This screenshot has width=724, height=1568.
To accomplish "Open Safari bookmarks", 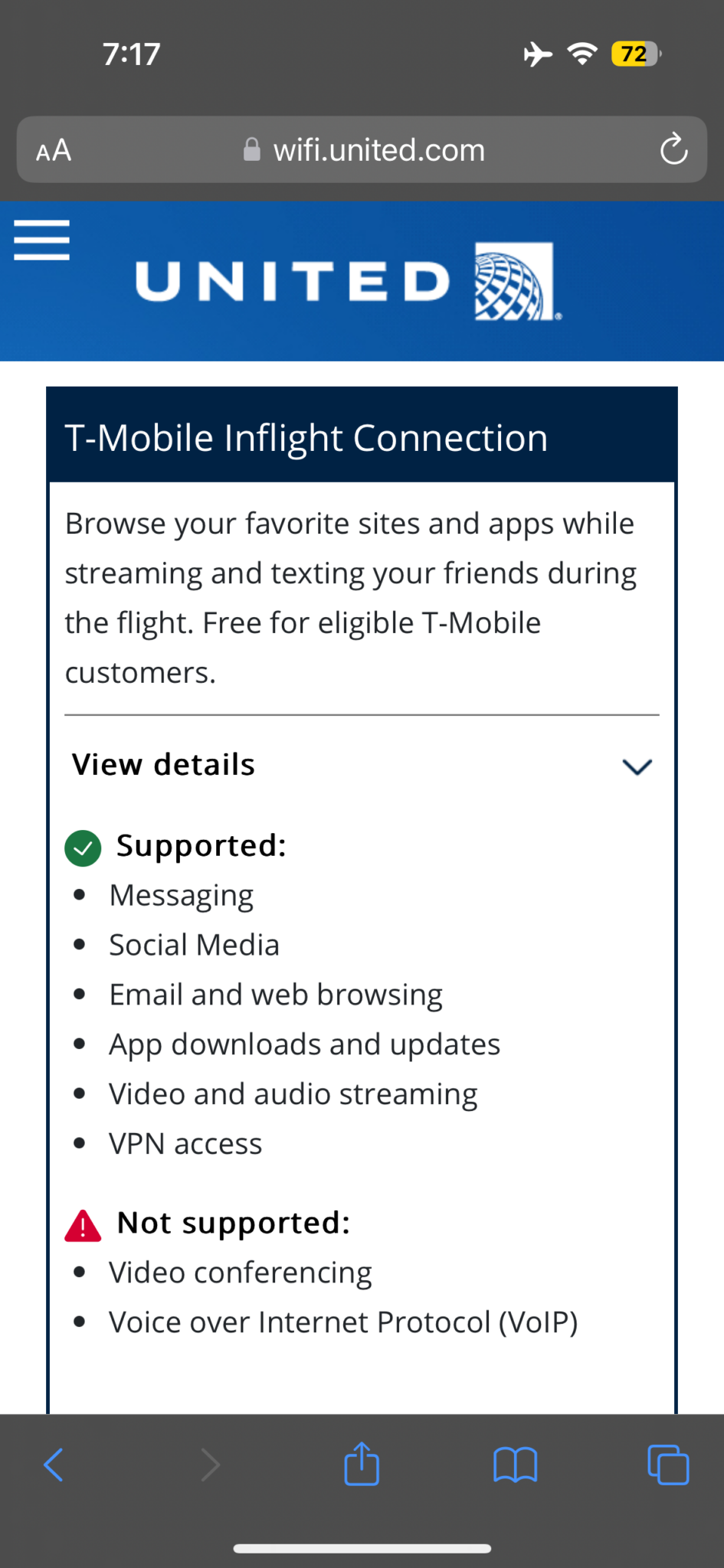I will click(516, 1465).
